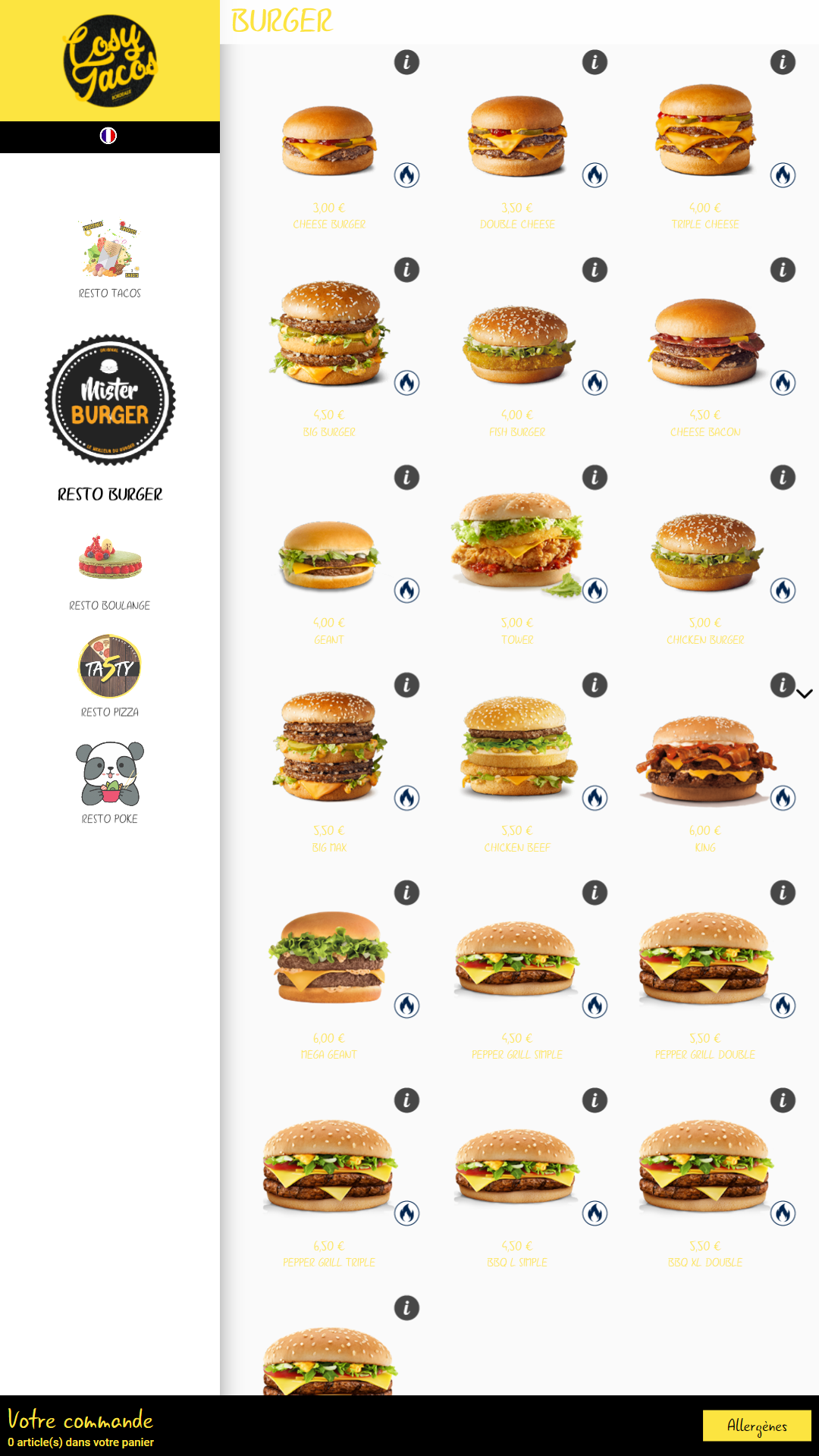Choose the Fish Burger item
Viewport: 819px width, 1456px height.
pos(517,344)
